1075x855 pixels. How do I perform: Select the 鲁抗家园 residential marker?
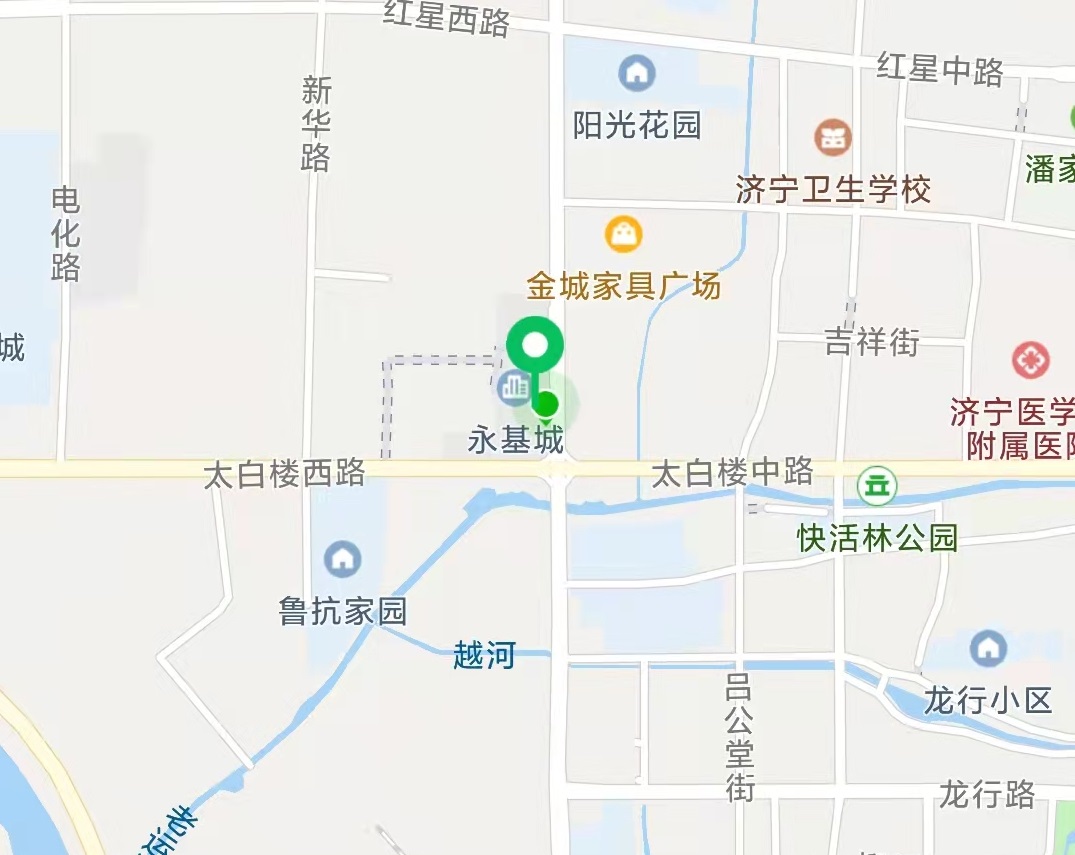[342, 559]
